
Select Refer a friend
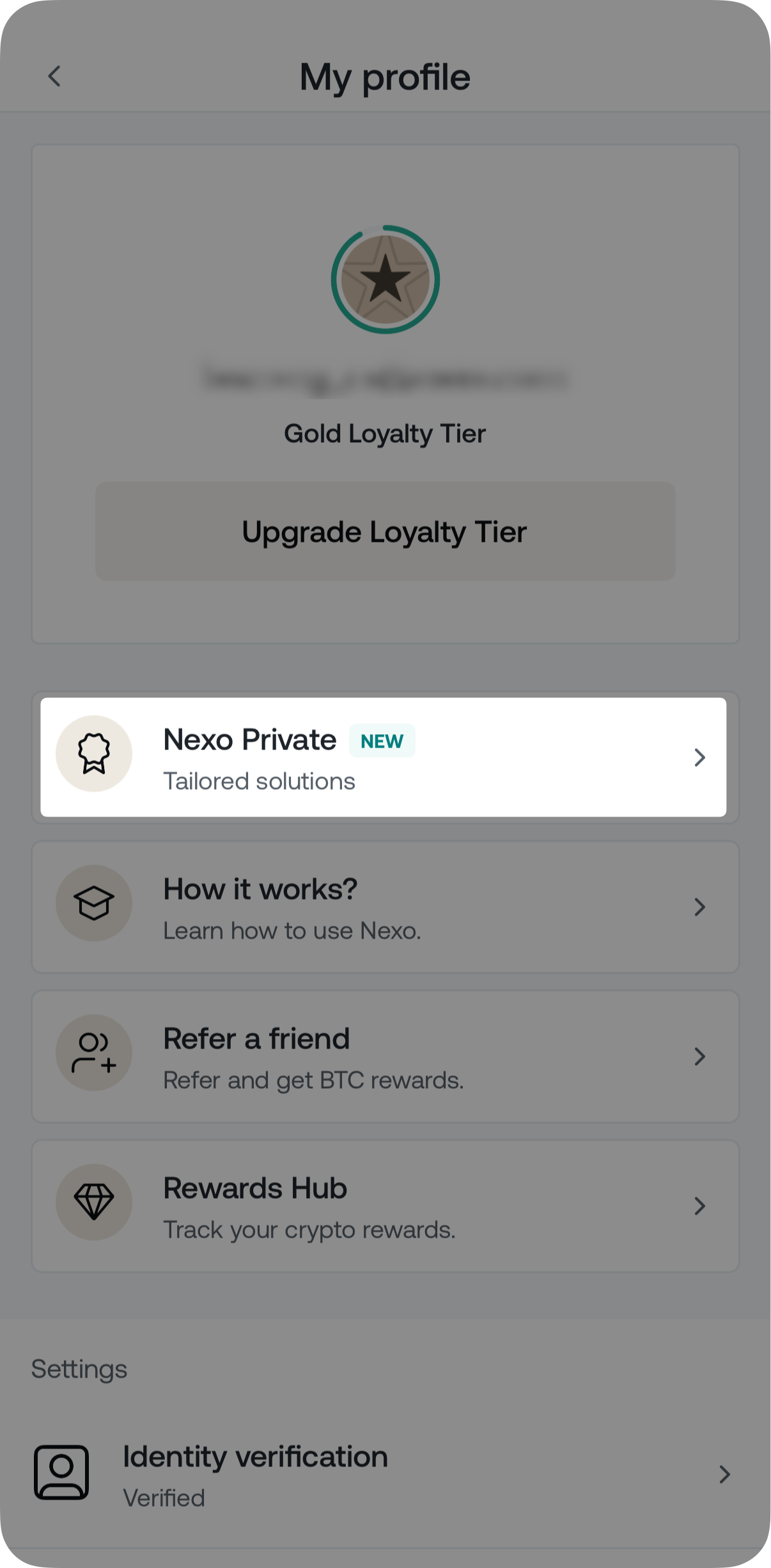pyautogui.click(x=385, y=1057)
